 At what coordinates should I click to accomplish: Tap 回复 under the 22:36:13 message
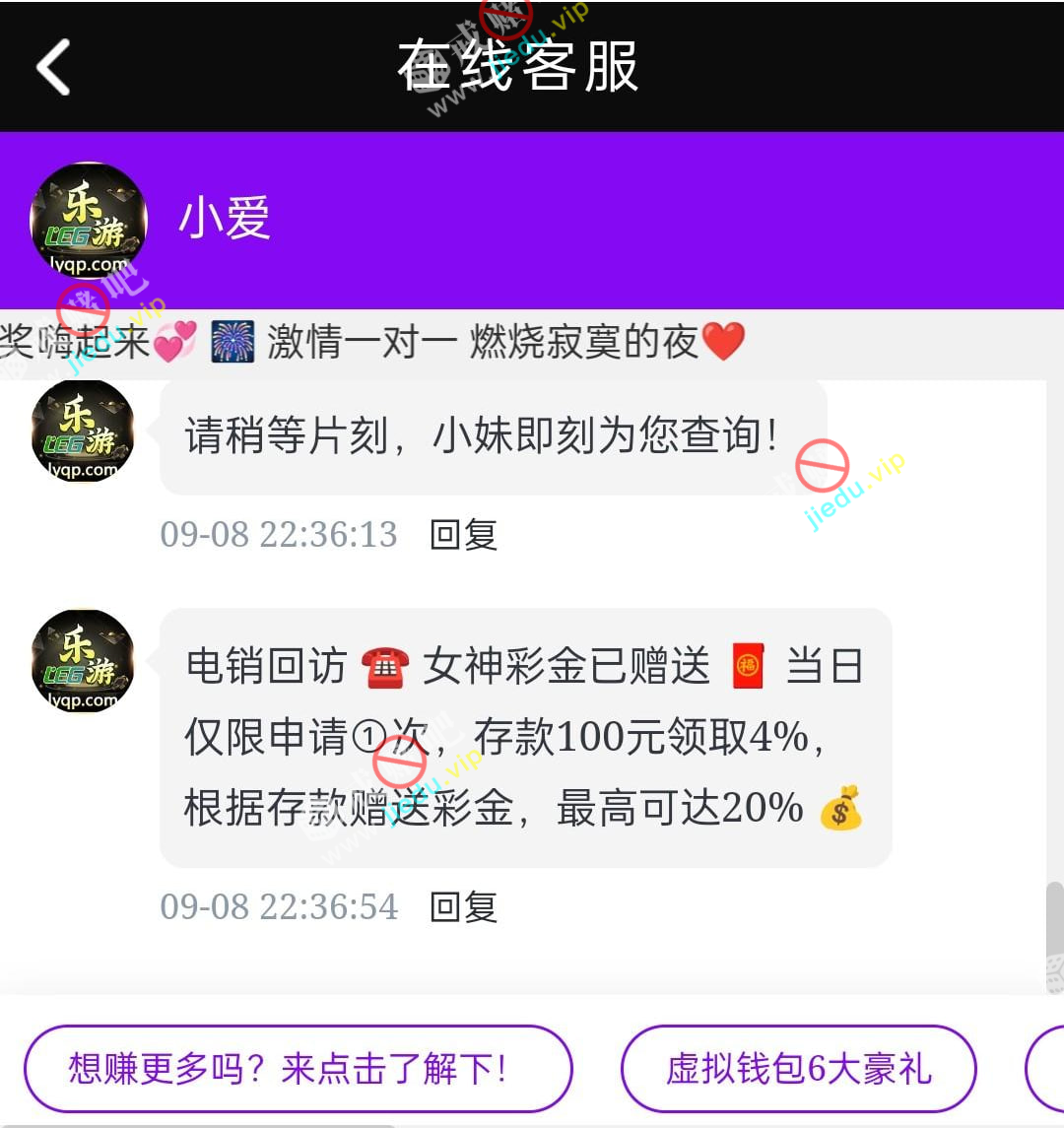(463, 534)
